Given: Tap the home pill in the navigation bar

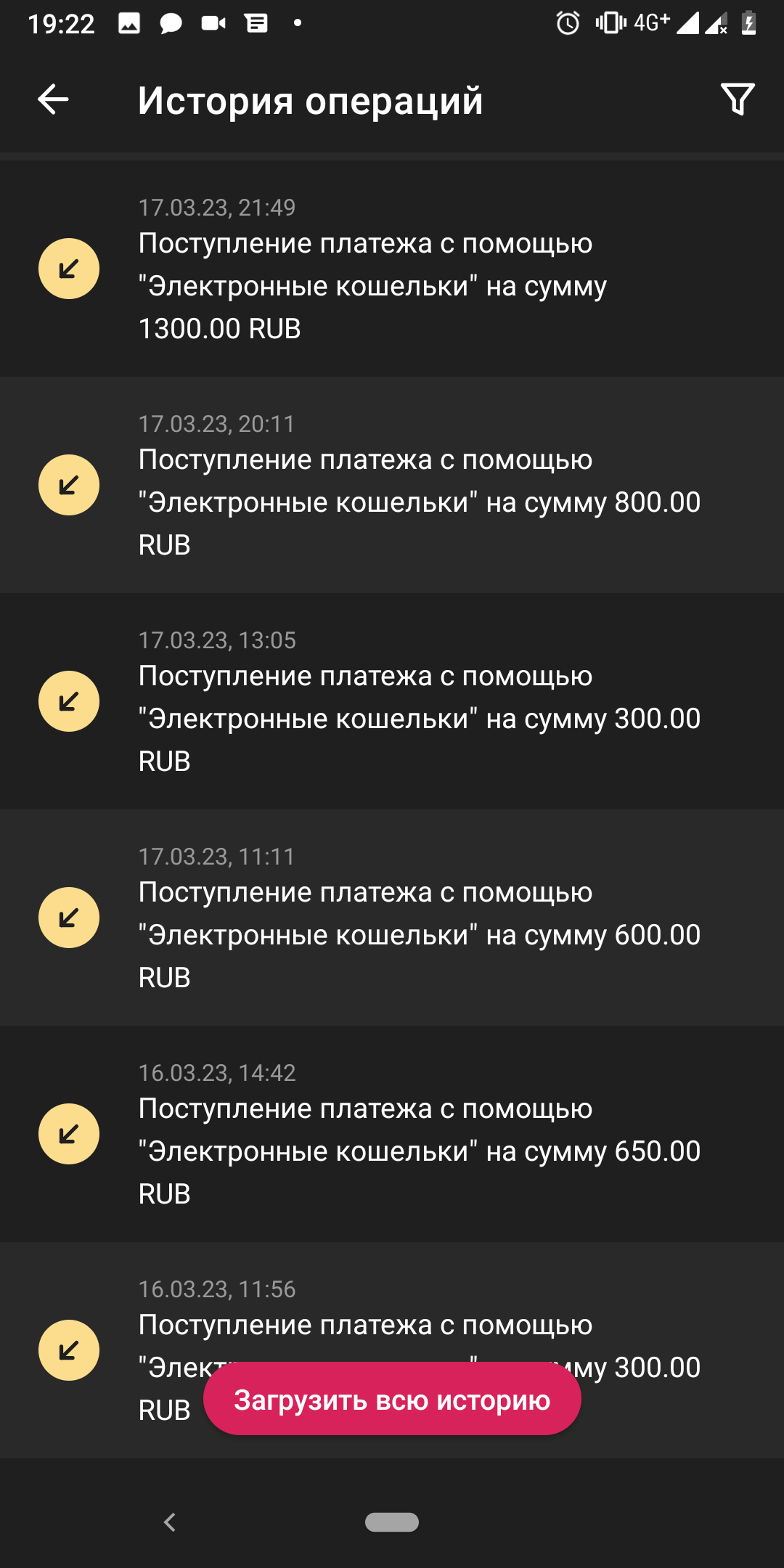Looking at the screenshot, I should pyautogui.click(x=392, y=1522).
